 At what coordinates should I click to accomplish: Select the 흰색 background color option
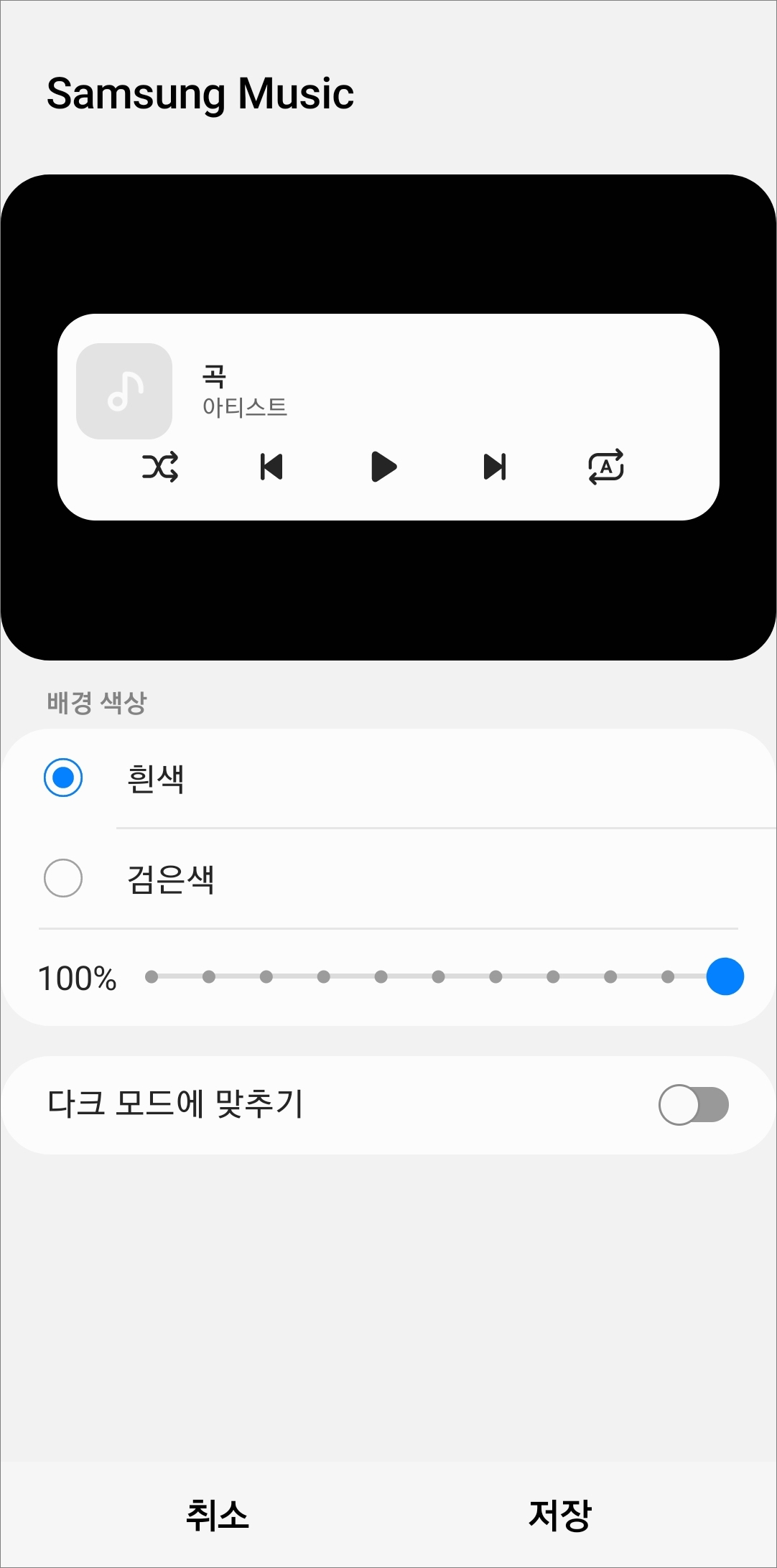[x=63, y=777]
